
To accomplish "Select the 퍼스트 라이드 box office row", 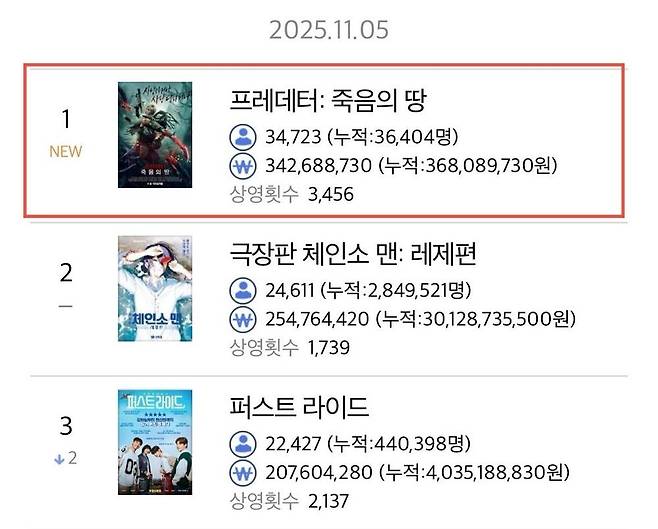I will 299,408.
